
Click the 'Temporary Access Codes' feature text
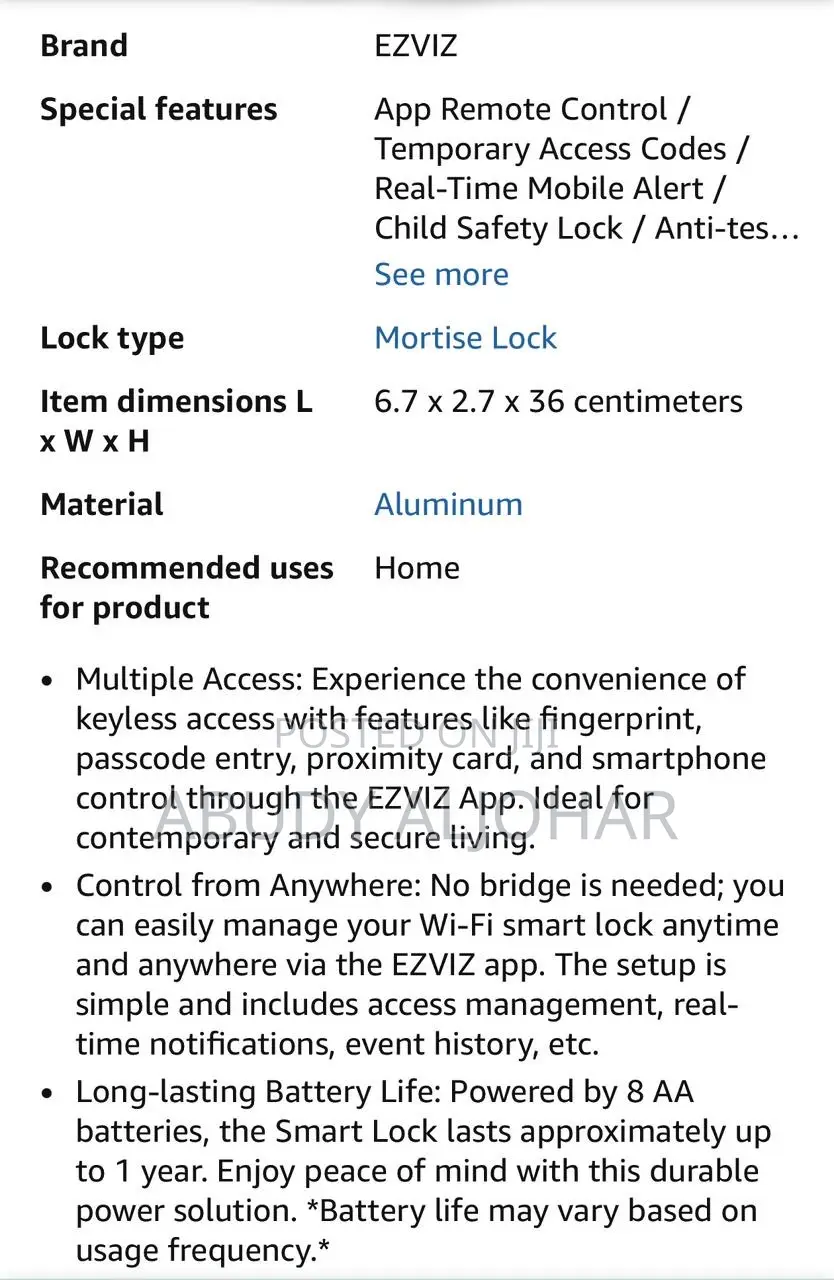point(550,149)
